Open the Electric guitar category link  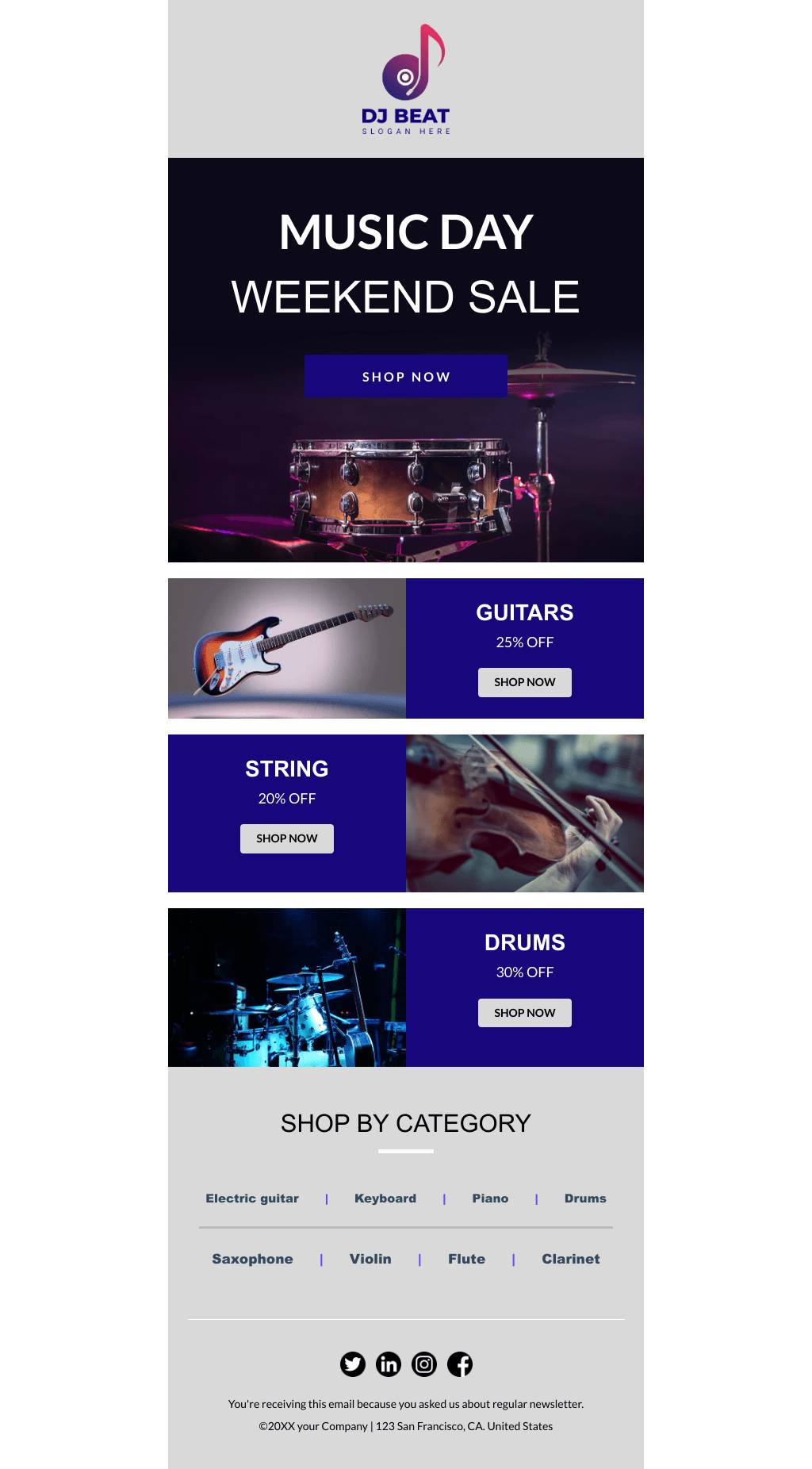(252, 1199)
